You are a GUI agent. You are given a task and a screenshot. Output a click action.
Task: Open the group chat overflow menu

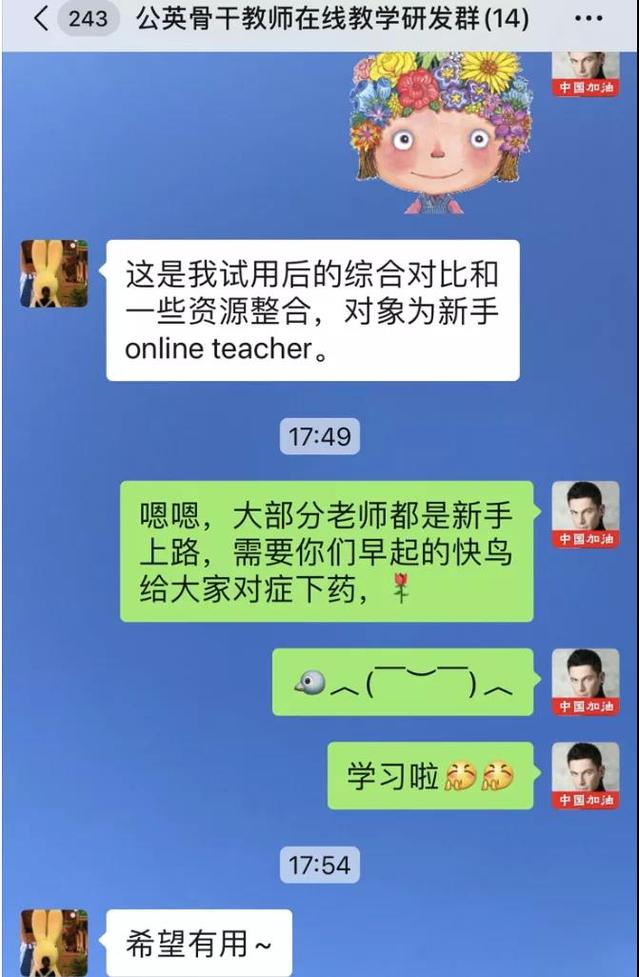point(592,20)
